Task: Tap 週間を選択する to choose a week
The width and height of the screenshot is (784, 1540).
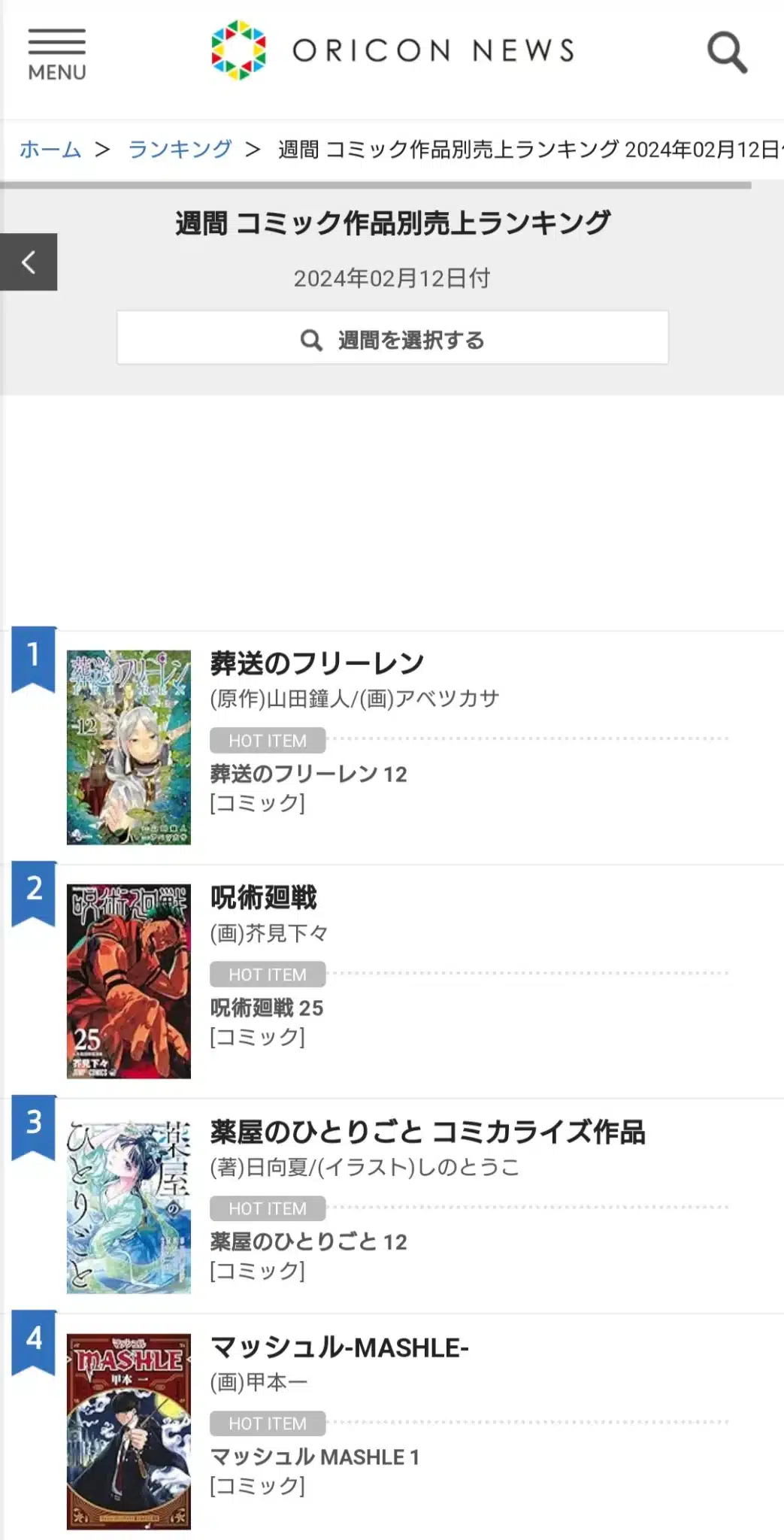Action: (392, 339)
